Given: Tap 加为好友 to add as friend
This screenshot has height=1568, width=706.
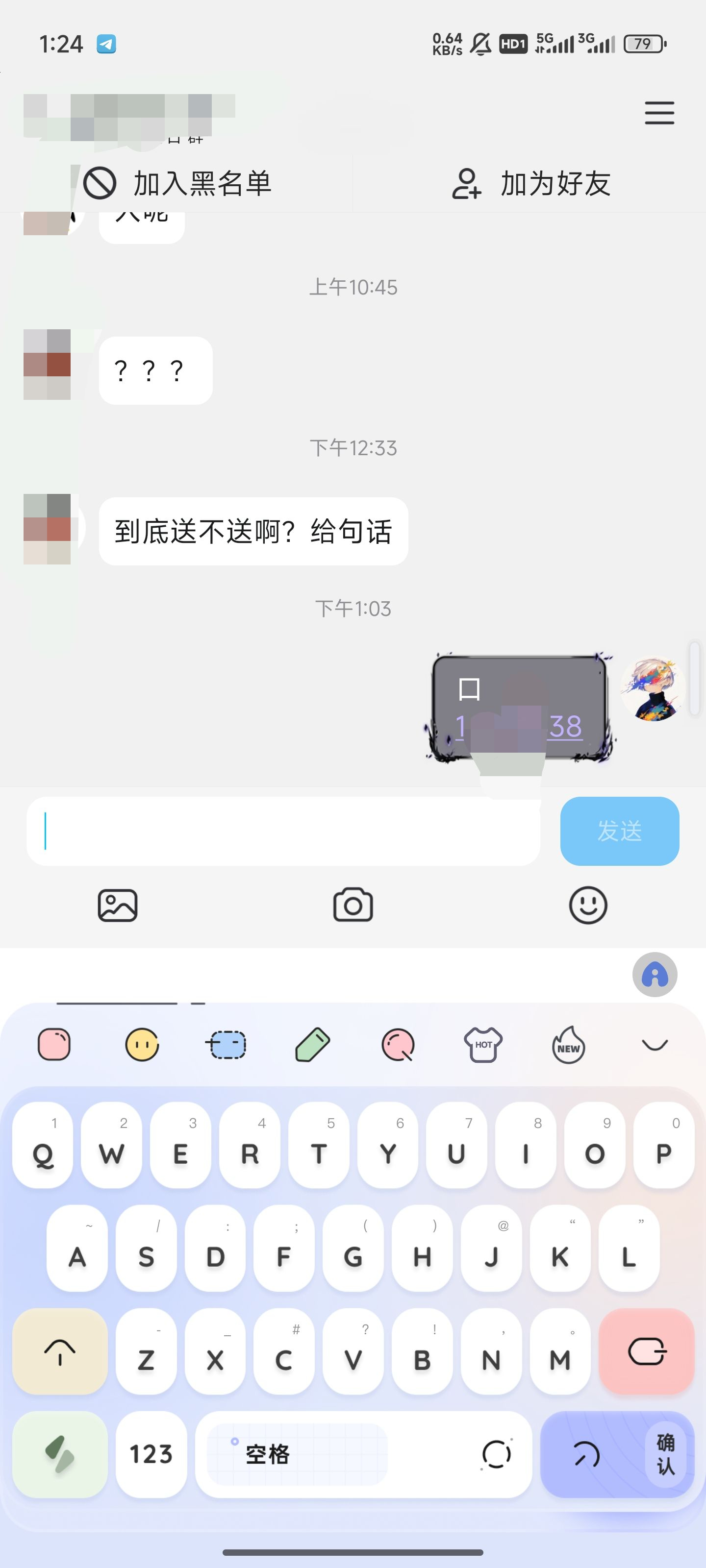Looking at the screenshot, I should coord(530,183).
